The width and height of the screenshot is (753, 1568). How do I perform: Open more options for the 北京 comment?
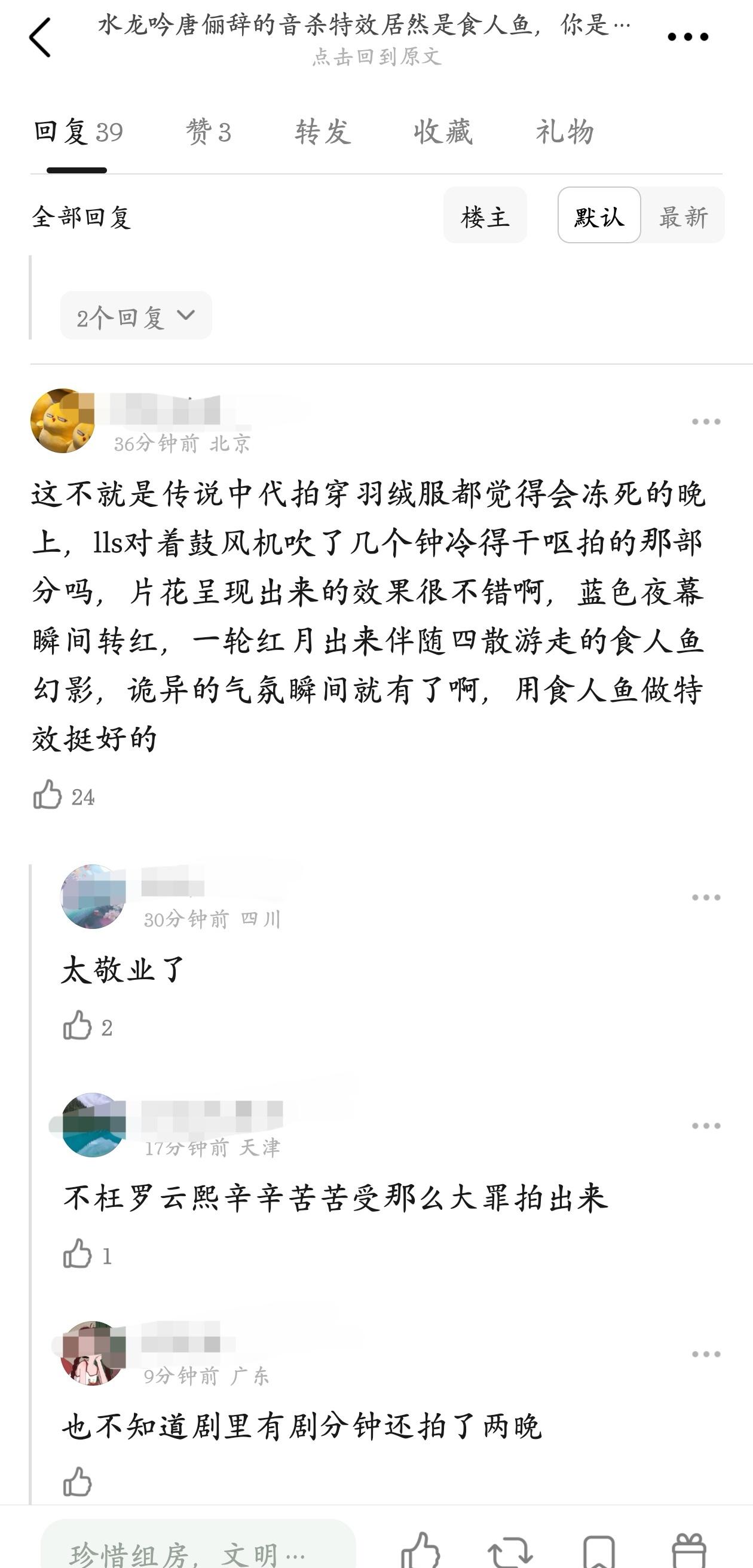[706, 421]
